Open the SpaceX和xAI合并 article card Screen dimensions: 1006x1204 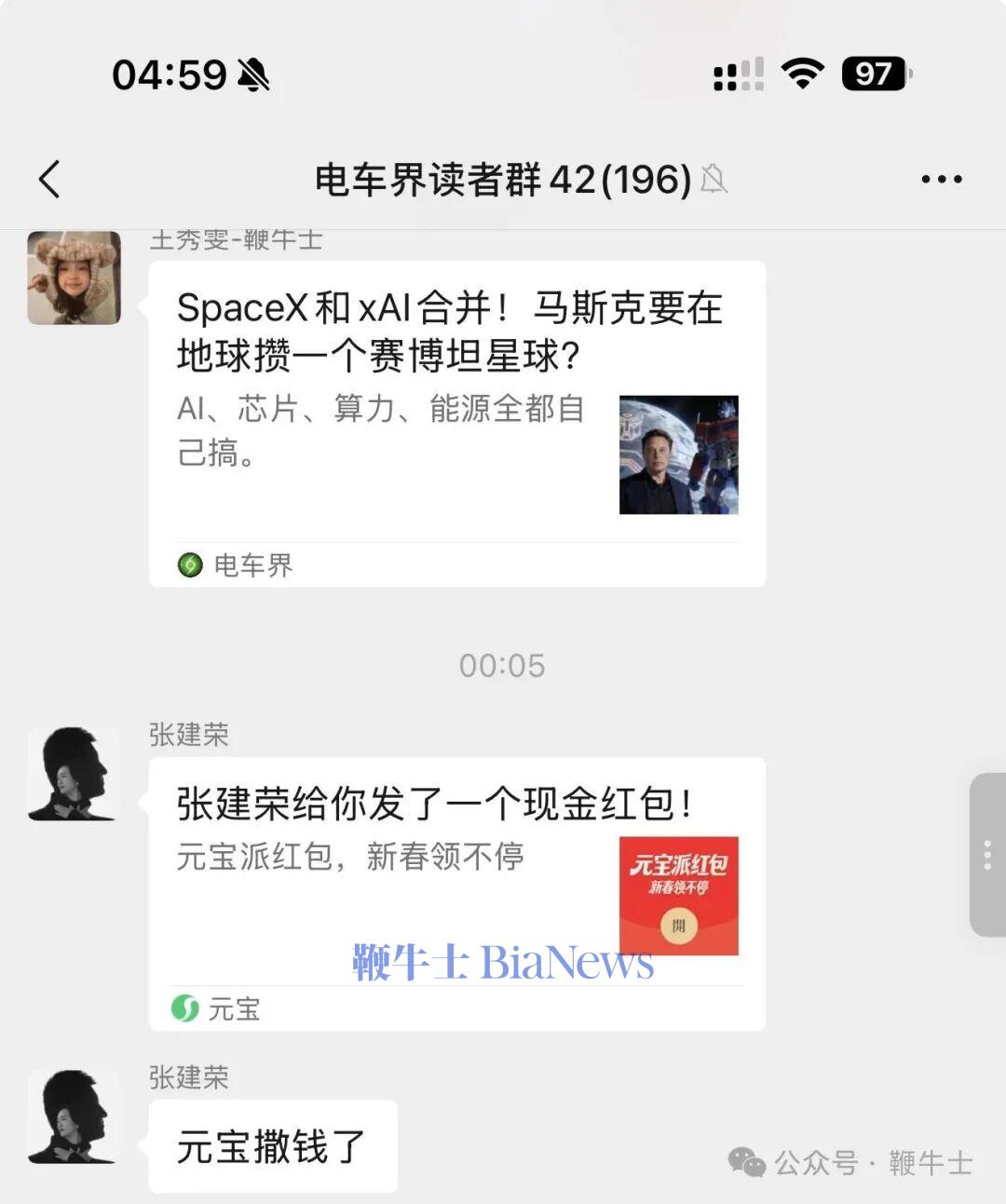456,424
